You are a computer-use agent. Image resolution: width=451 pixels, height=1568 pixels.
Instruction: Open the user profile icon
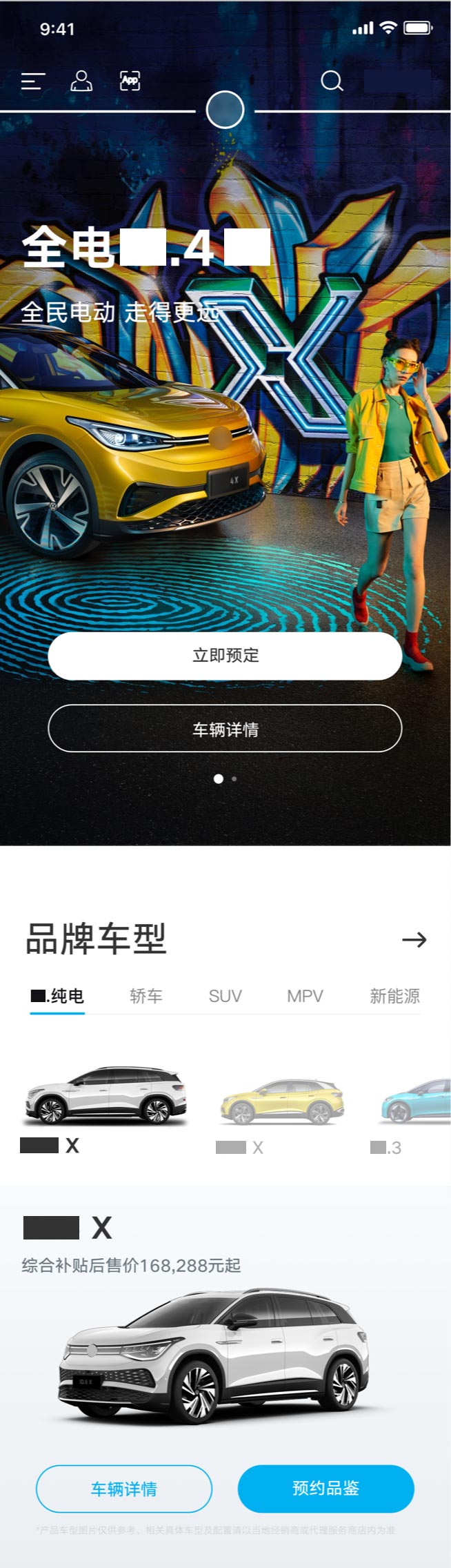[x=81, y=81]
